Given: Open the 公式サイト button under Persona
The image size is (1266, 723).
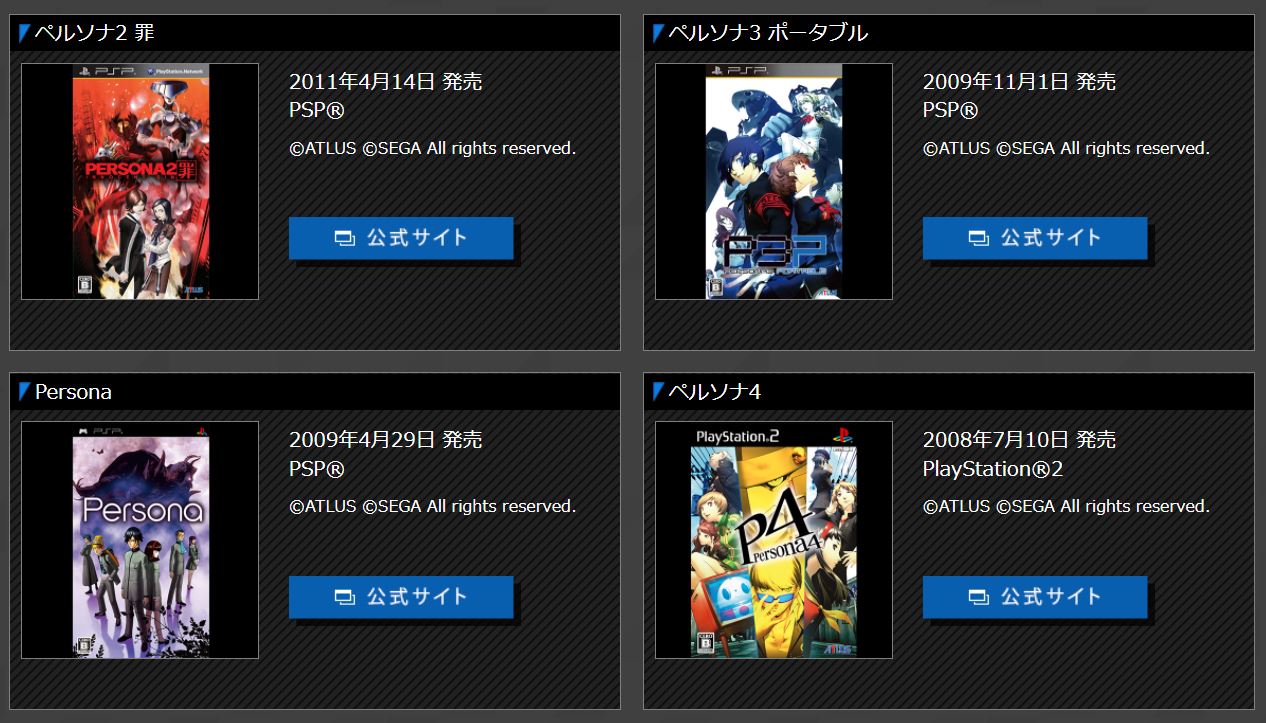Looking at the screenshot, I should pyautogui.click(x=401, y=597).
